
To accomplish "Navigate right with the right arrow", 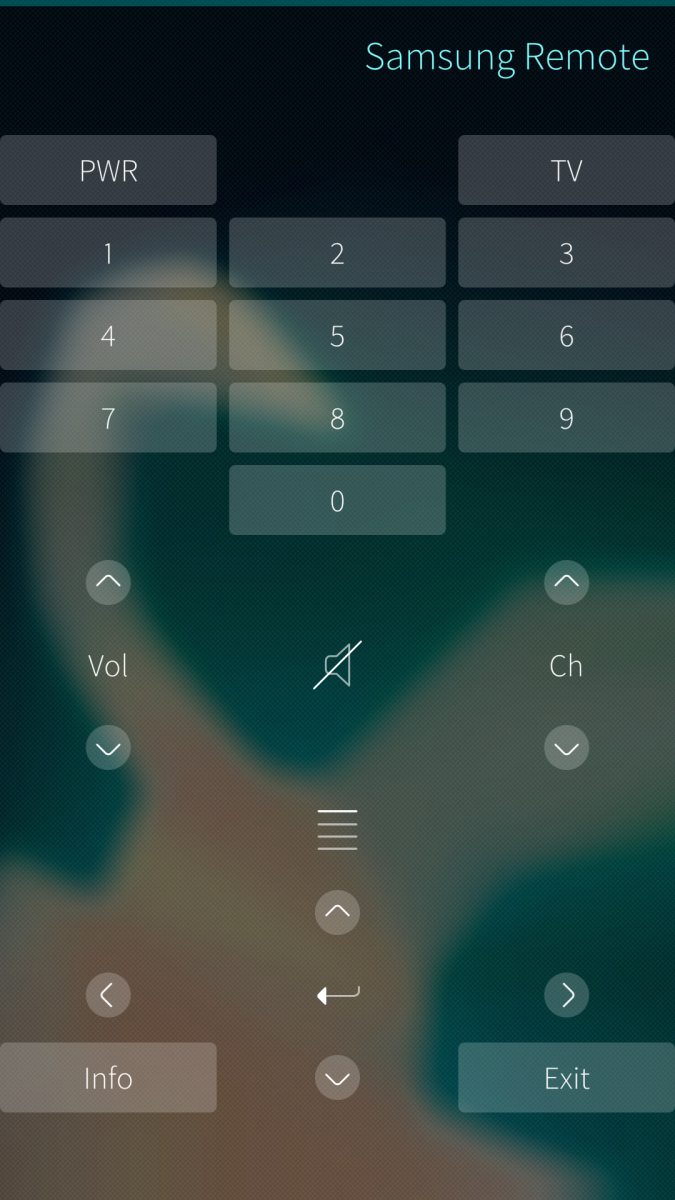I will click(566, 995).
